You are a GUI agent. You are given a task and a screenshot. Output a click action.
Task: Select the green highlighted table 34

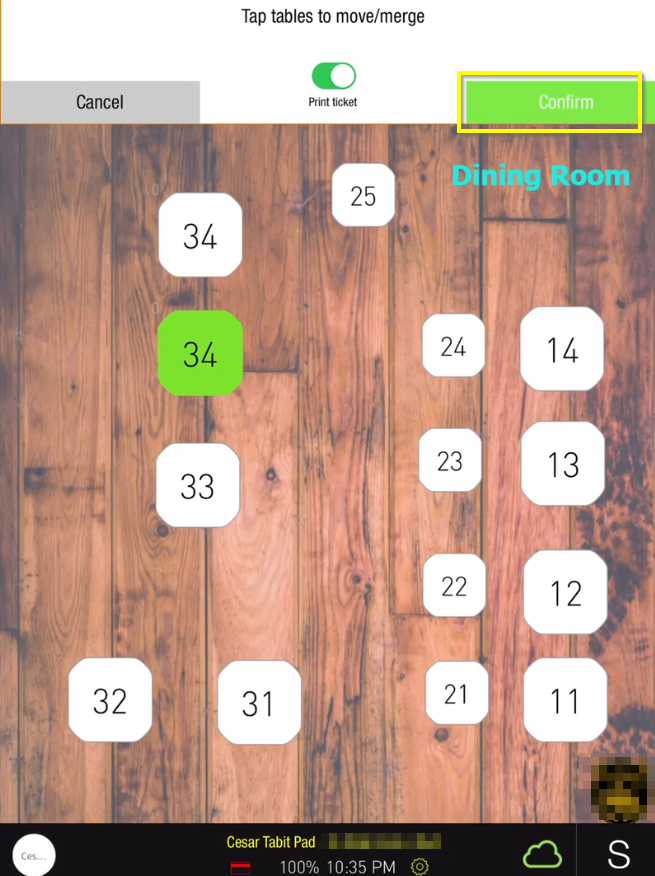(200, 353)
